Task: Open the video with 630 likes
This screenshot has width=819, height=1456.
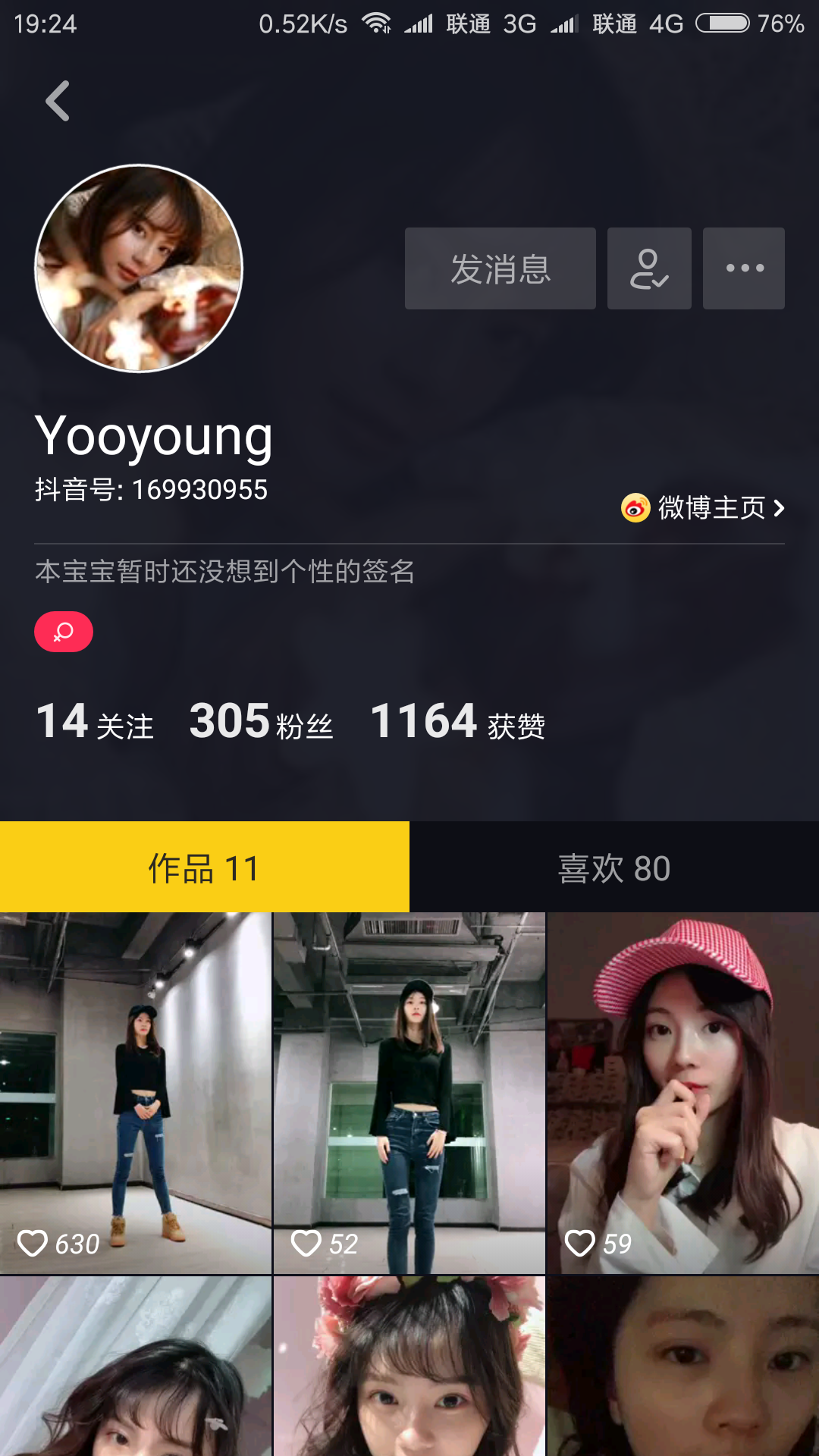Action: pyautogui.click(x=136, y=1092)
